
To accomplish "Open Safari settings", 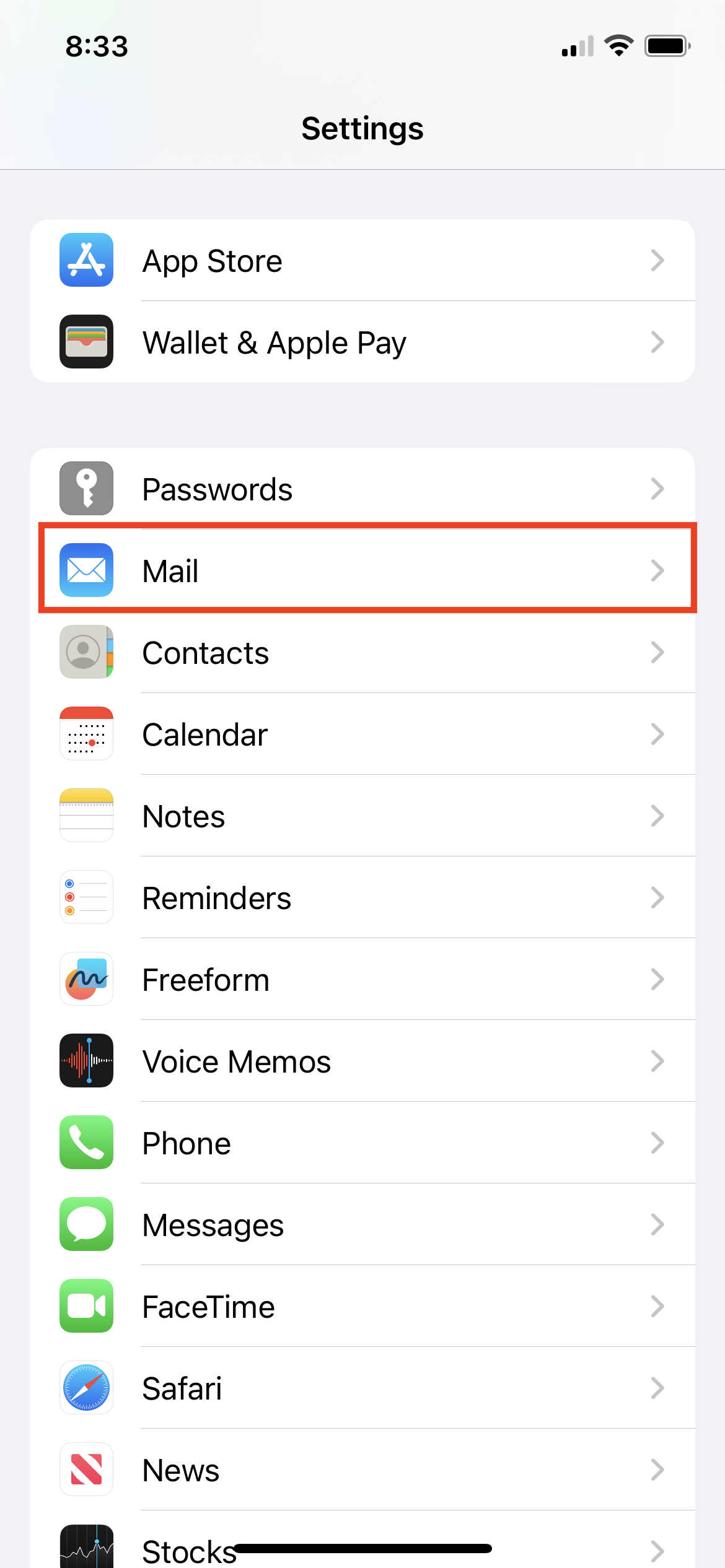I will pos(362,1388).
